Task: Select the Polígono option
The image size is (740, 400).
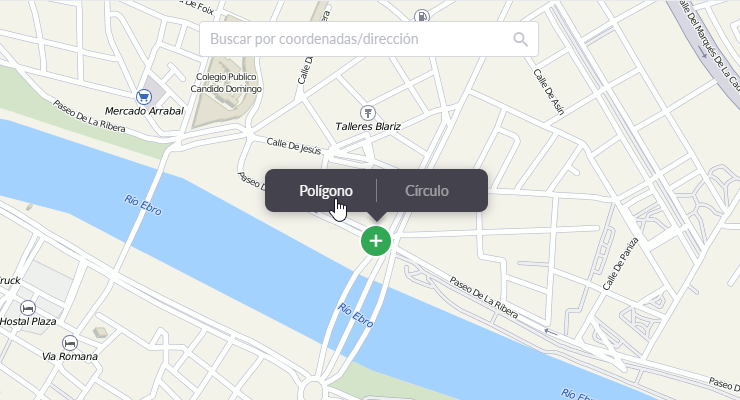Action: click(x=325, y=191)
